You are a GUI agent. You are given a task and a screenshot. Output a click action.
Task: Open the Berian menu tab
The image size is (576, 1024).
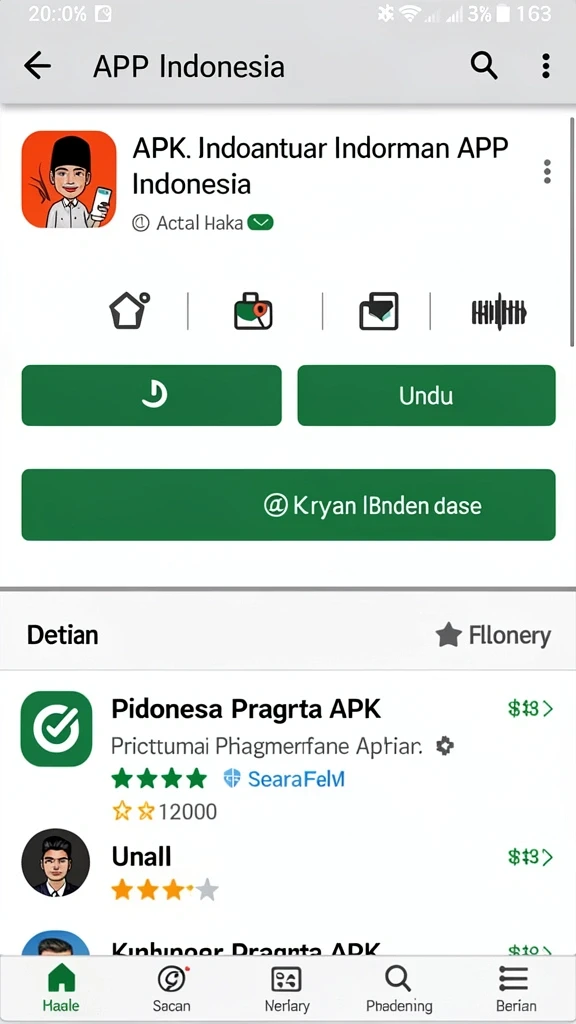point(516,989)
